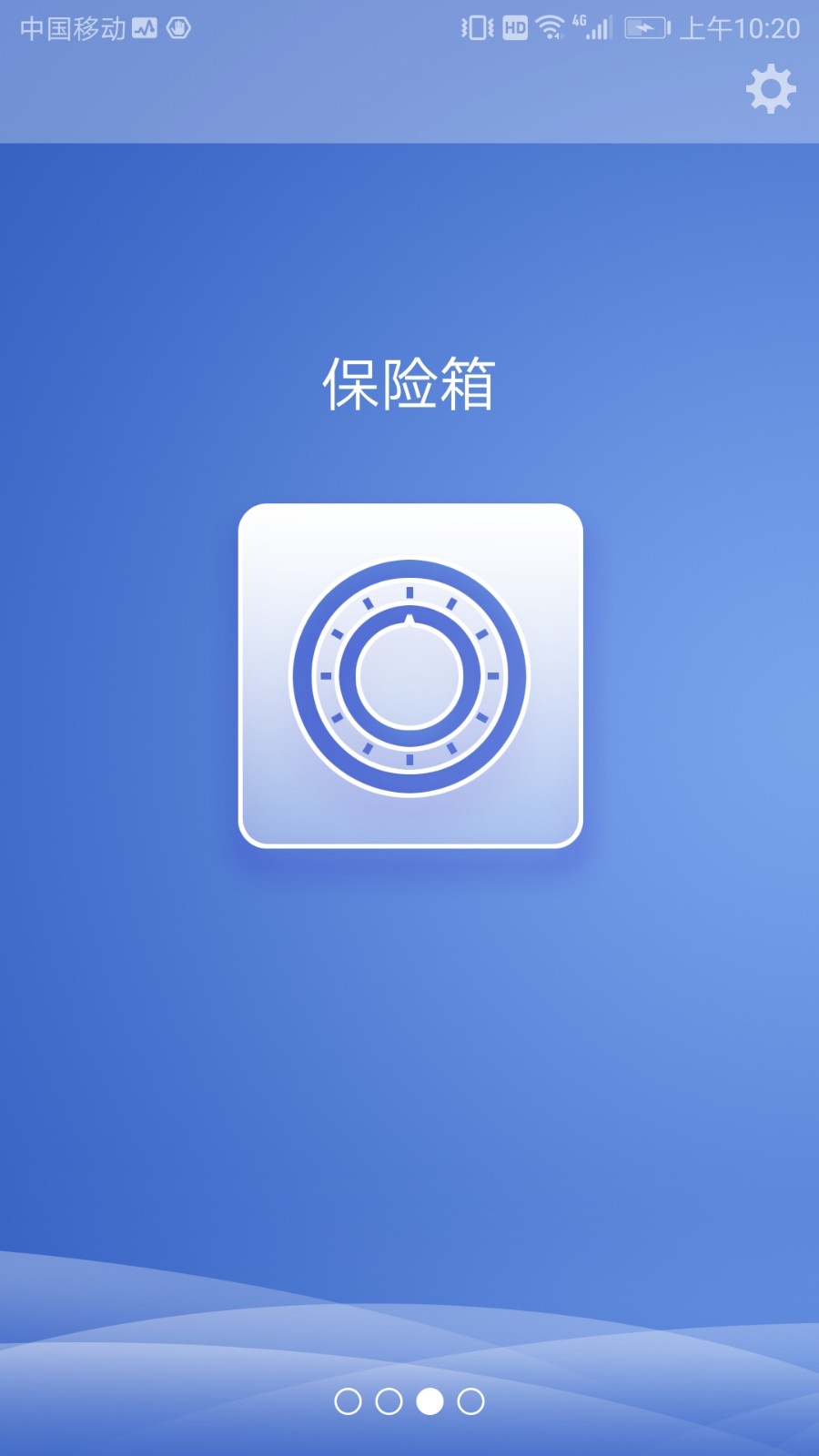Image resolution: width=819 pixels, height=1456 pixels.
Task: Open the 保险箱 safe box tile
Action: point(410,675)
